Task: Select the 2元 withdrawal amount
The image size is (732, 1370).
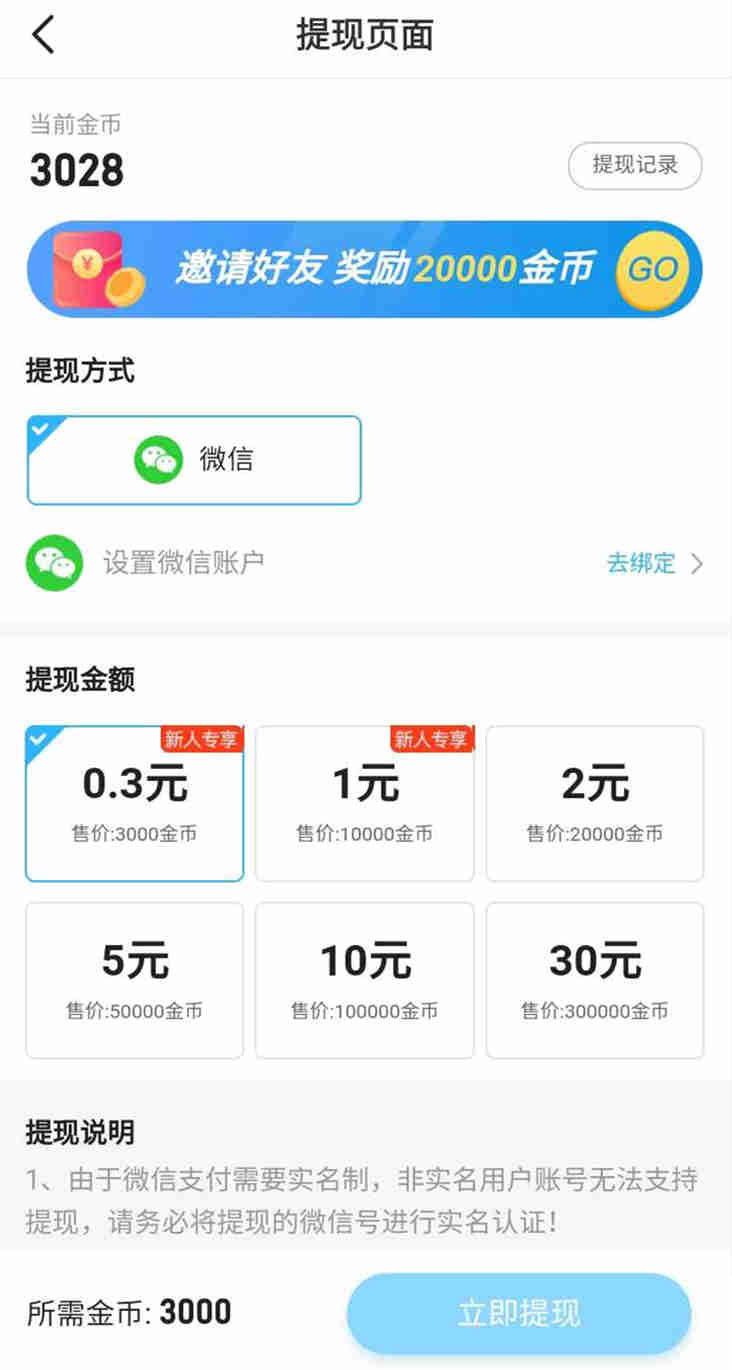Action: (x=595, y=804)
